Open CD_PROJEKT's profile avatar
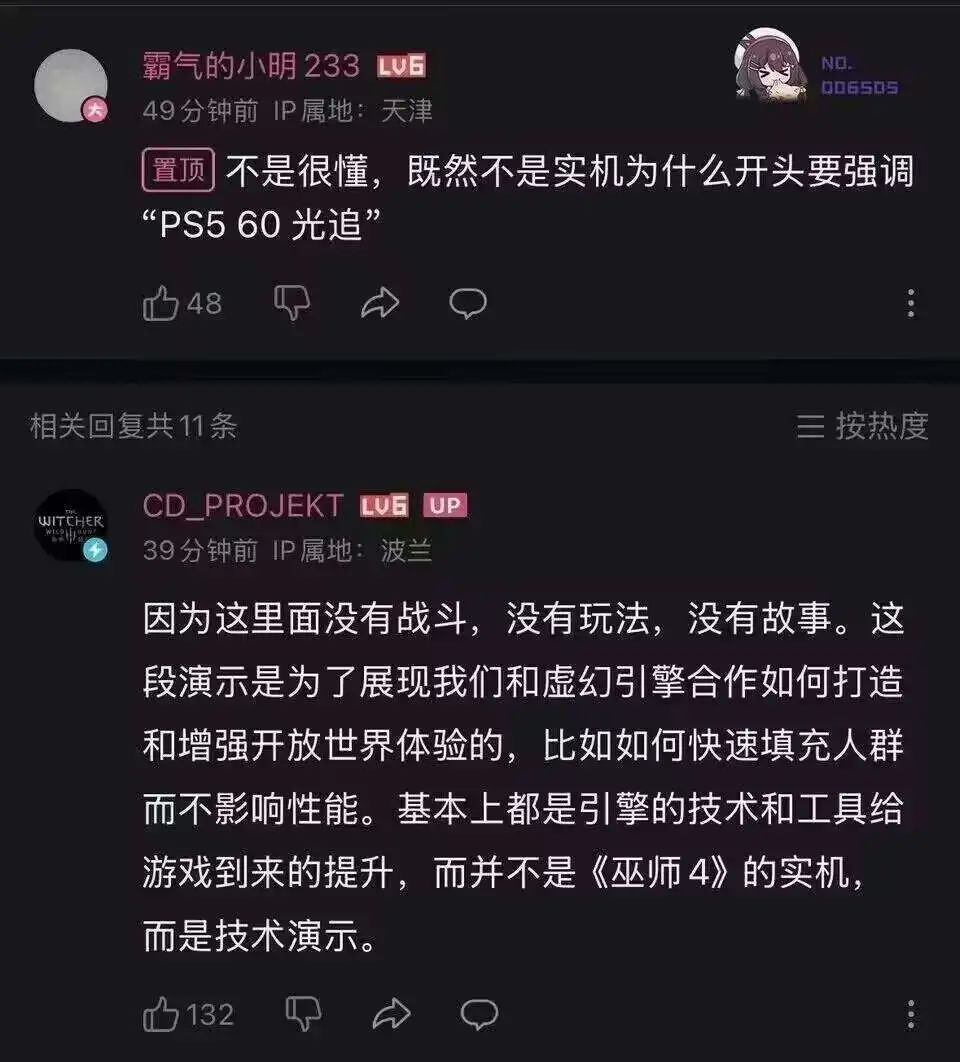This screenshot has height=1062, width=960. (x=70, y=524)
